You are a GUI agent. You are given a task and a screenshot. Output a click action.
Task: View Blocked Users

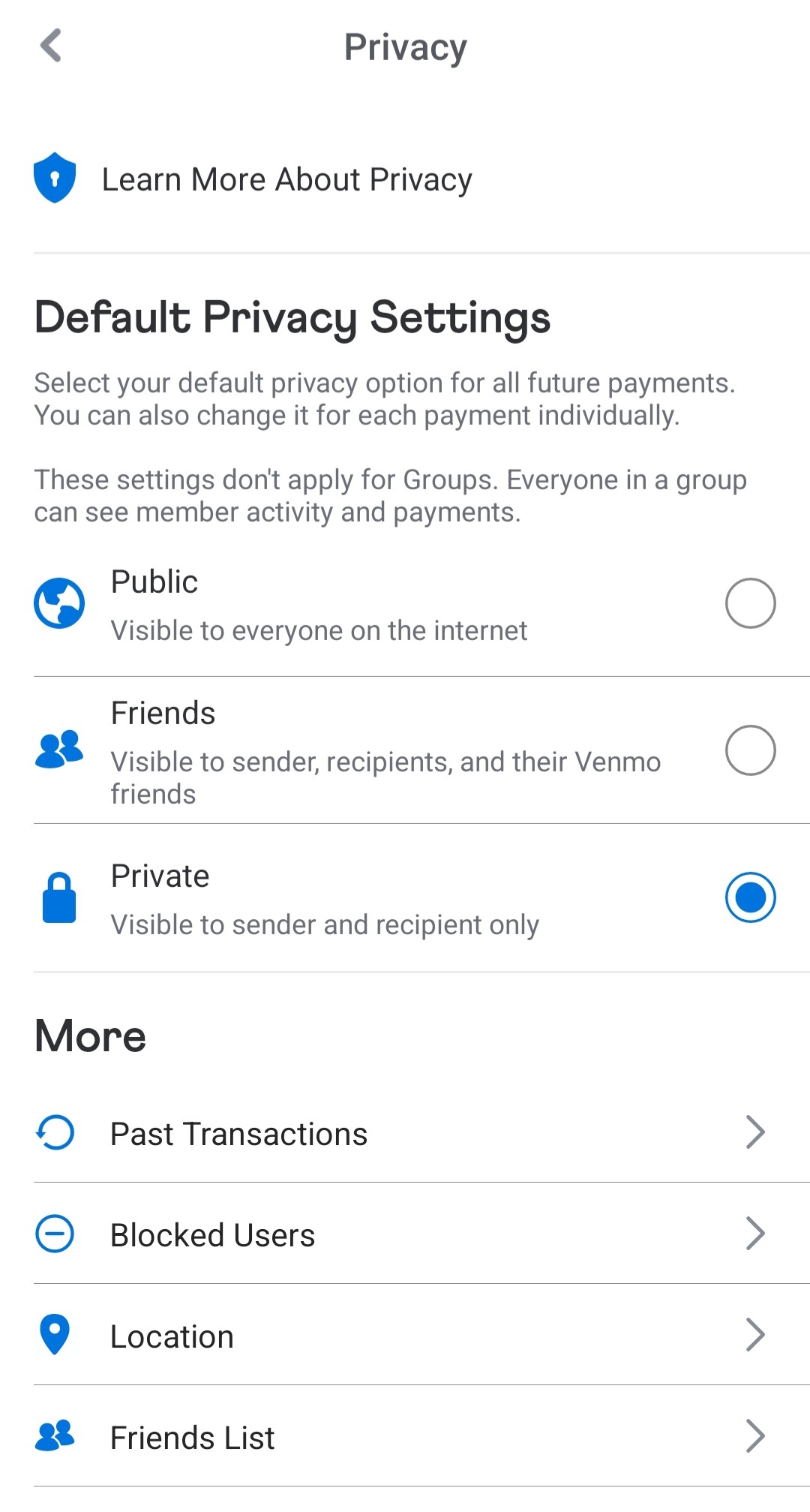(405, 1234)
